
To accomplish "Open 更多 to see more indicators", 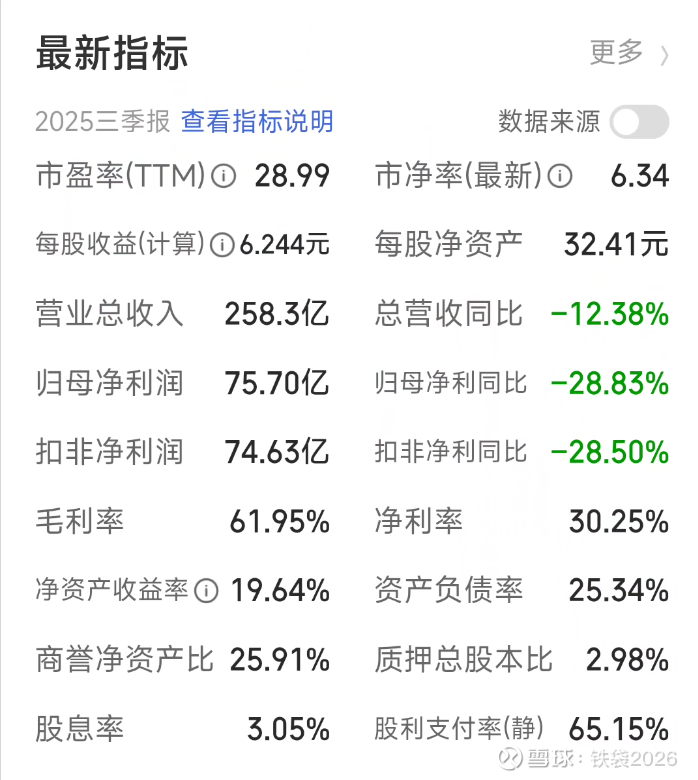I will pyautogui.click(x=629, y=53).
